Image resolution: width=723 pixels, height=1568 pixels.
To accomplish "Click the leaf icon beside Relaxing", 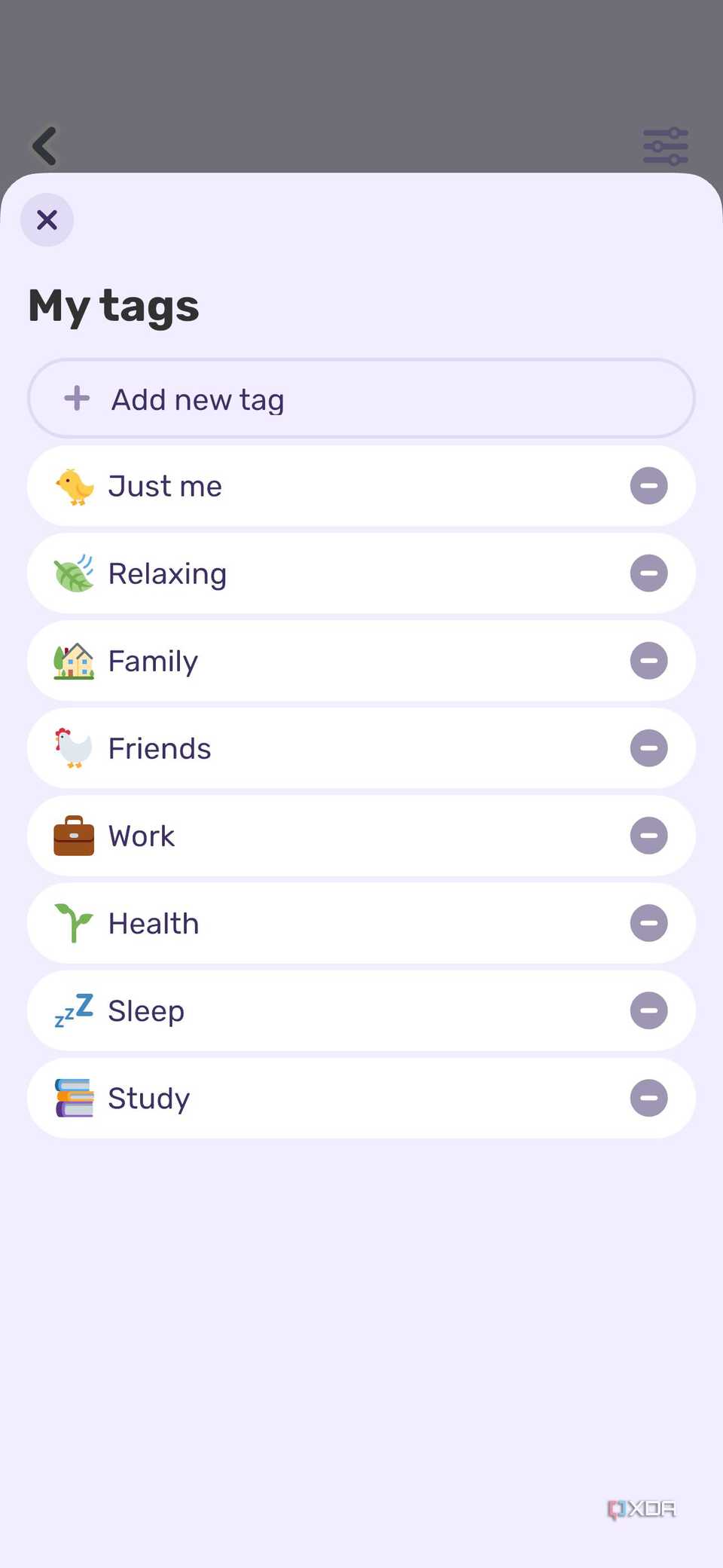I will (x=73, y=573).
